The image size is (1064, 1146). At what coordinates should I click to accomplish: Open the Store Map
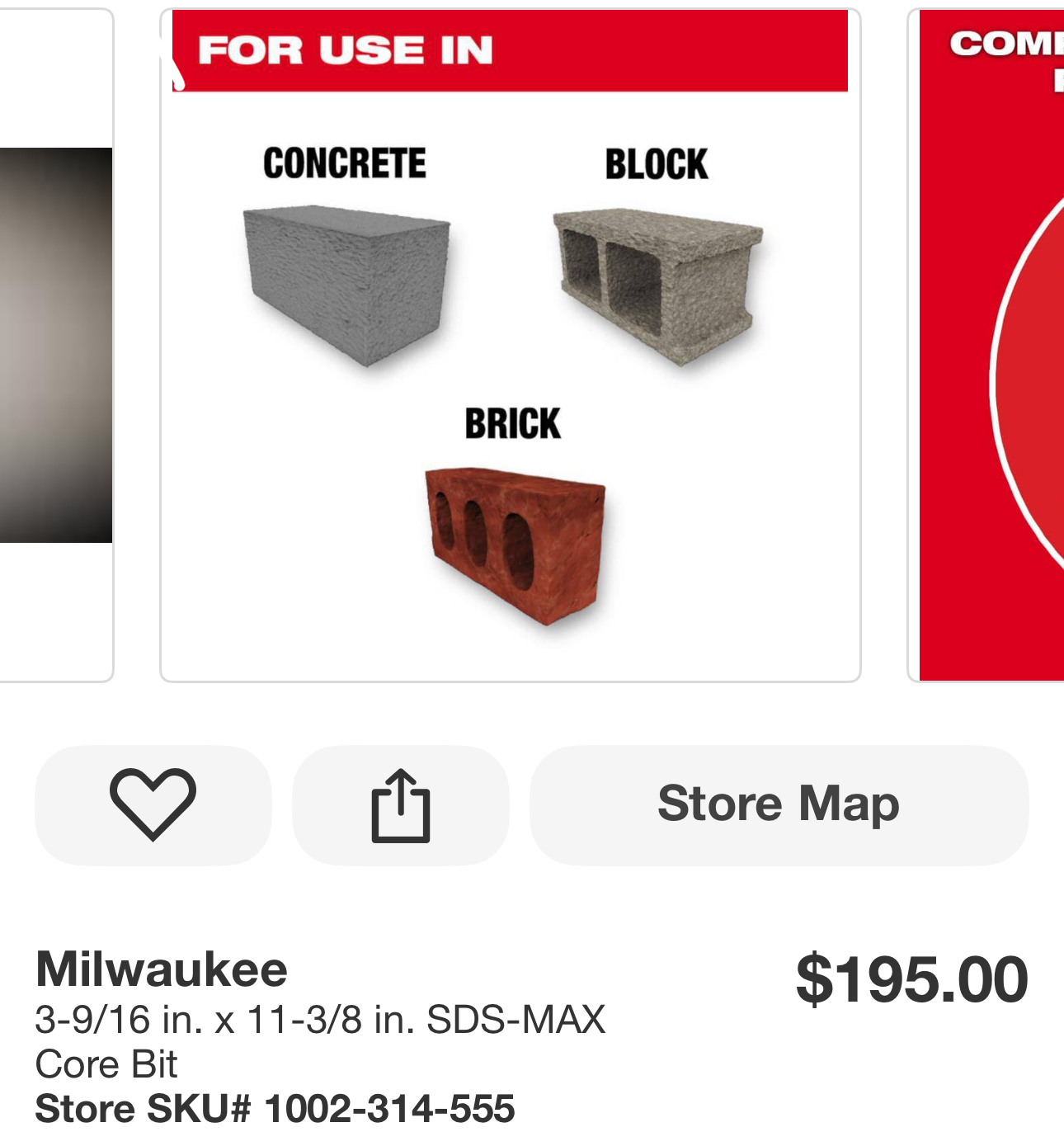click(778, 805)
